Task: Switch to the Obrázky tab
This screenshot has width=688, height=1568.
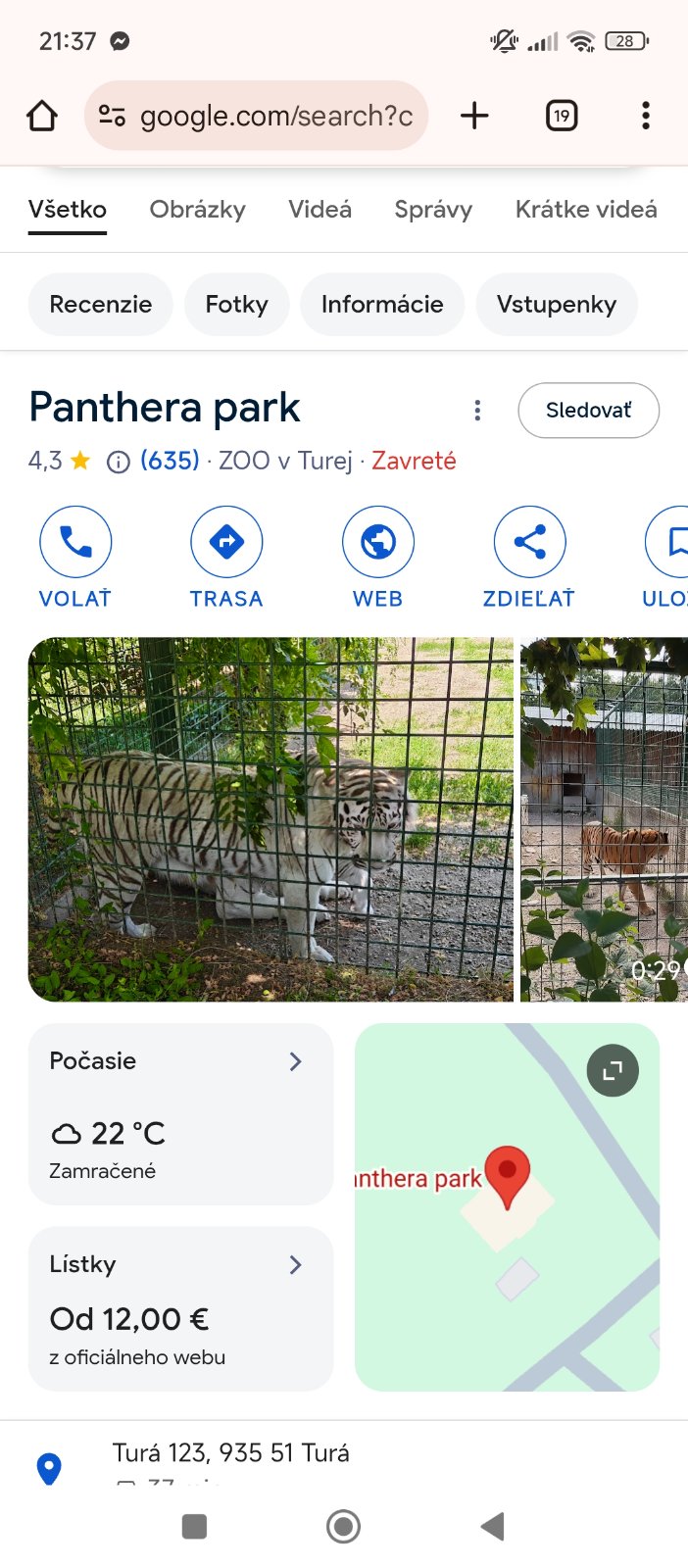Action: click(197, 210)
